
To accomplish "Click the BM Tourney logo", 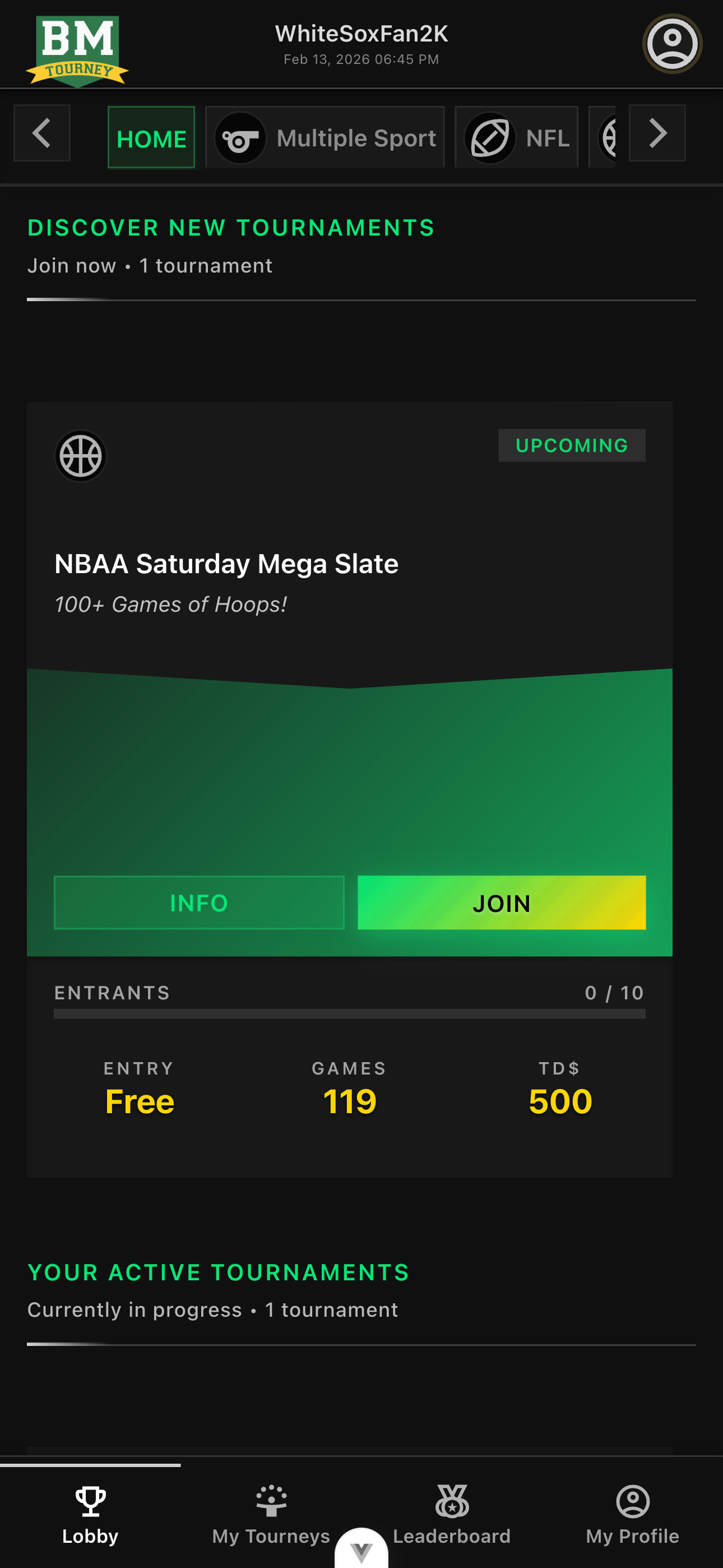I will point(78,49).
